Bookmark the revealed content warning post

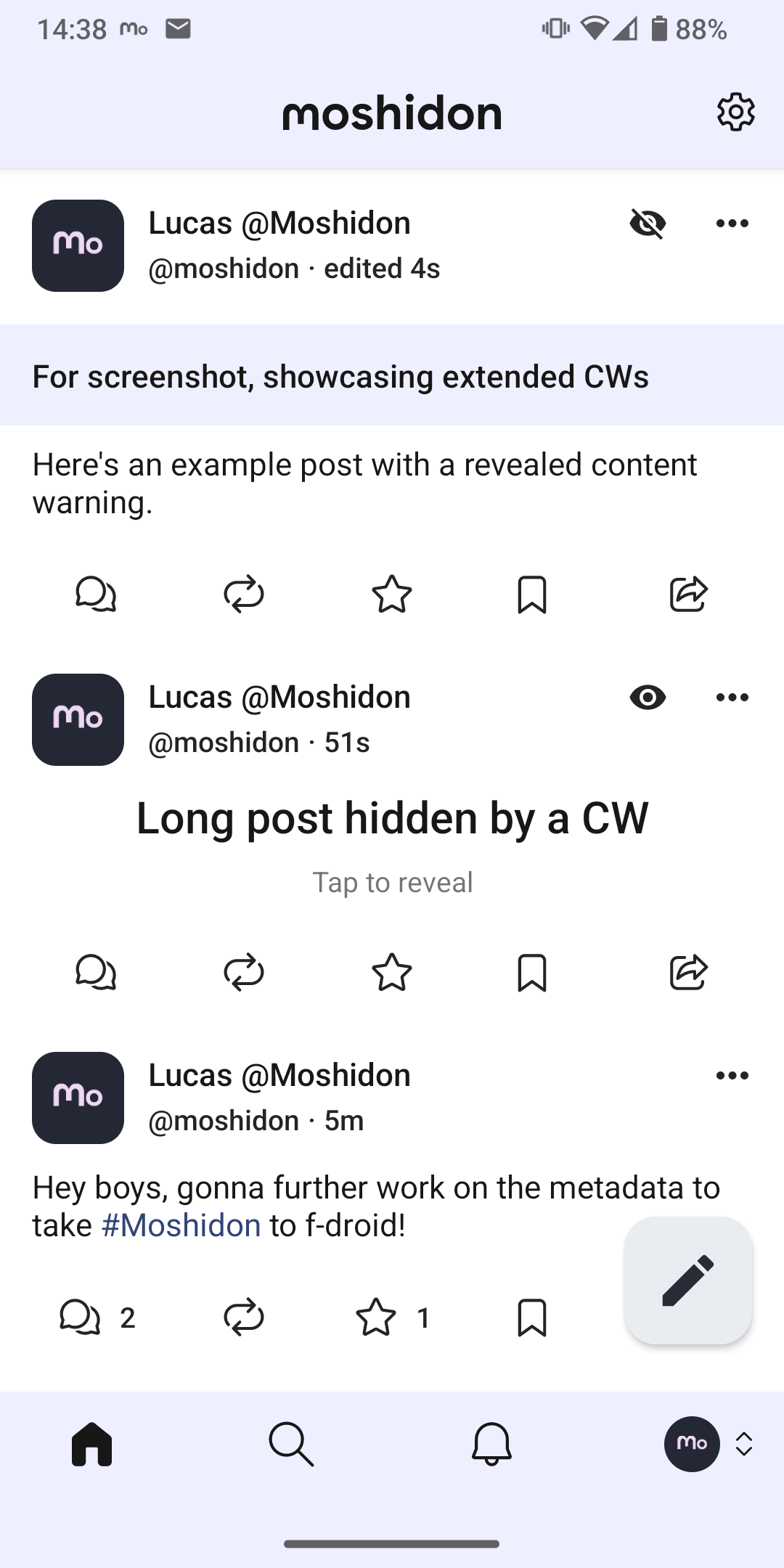pyautogui.click(x=532, y=595)
